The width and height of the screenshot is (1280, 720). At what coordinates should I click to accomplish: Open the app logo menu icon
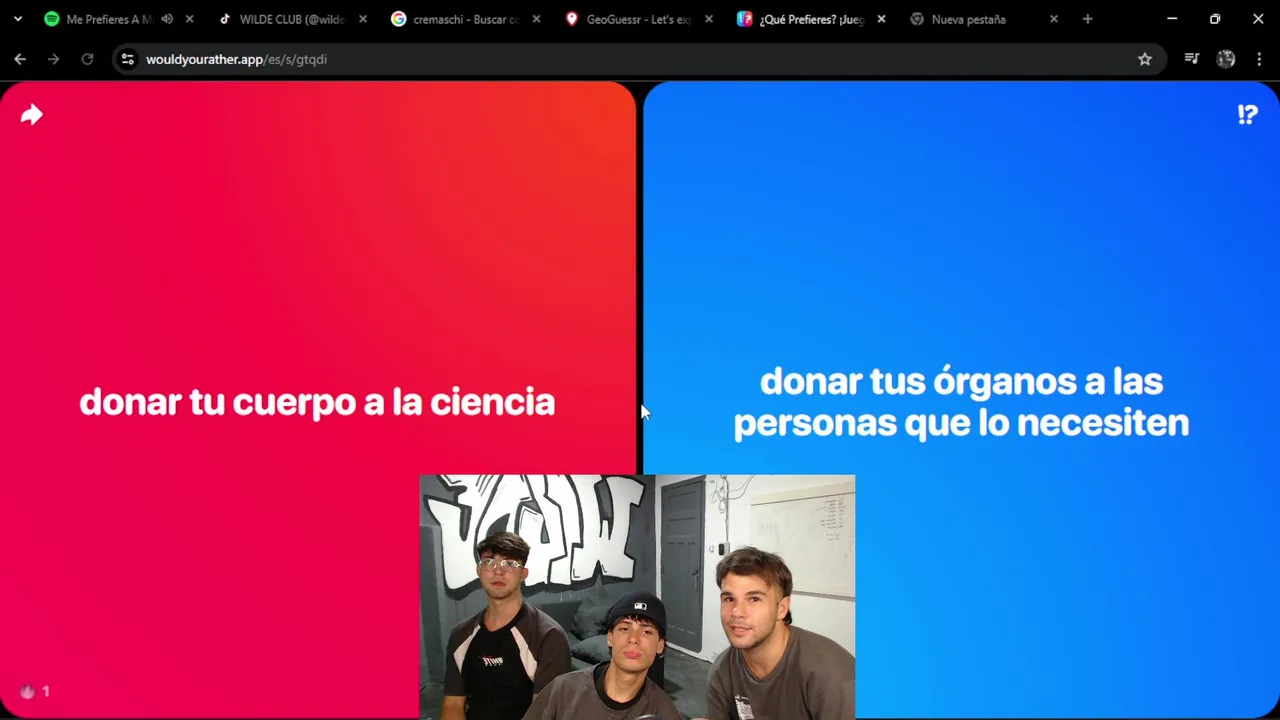pyautogui.click(x=1247, y=115)
